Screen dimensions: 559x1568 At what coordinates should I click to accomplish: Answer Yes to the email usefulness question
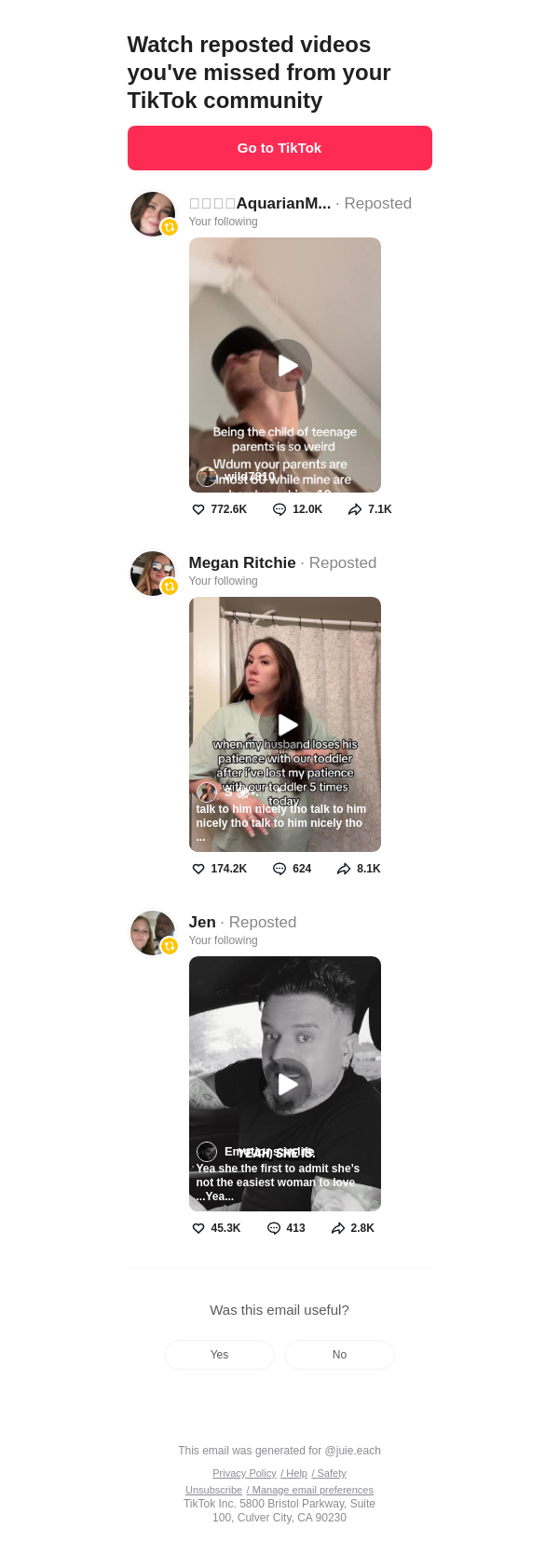tap(219, 1355)
